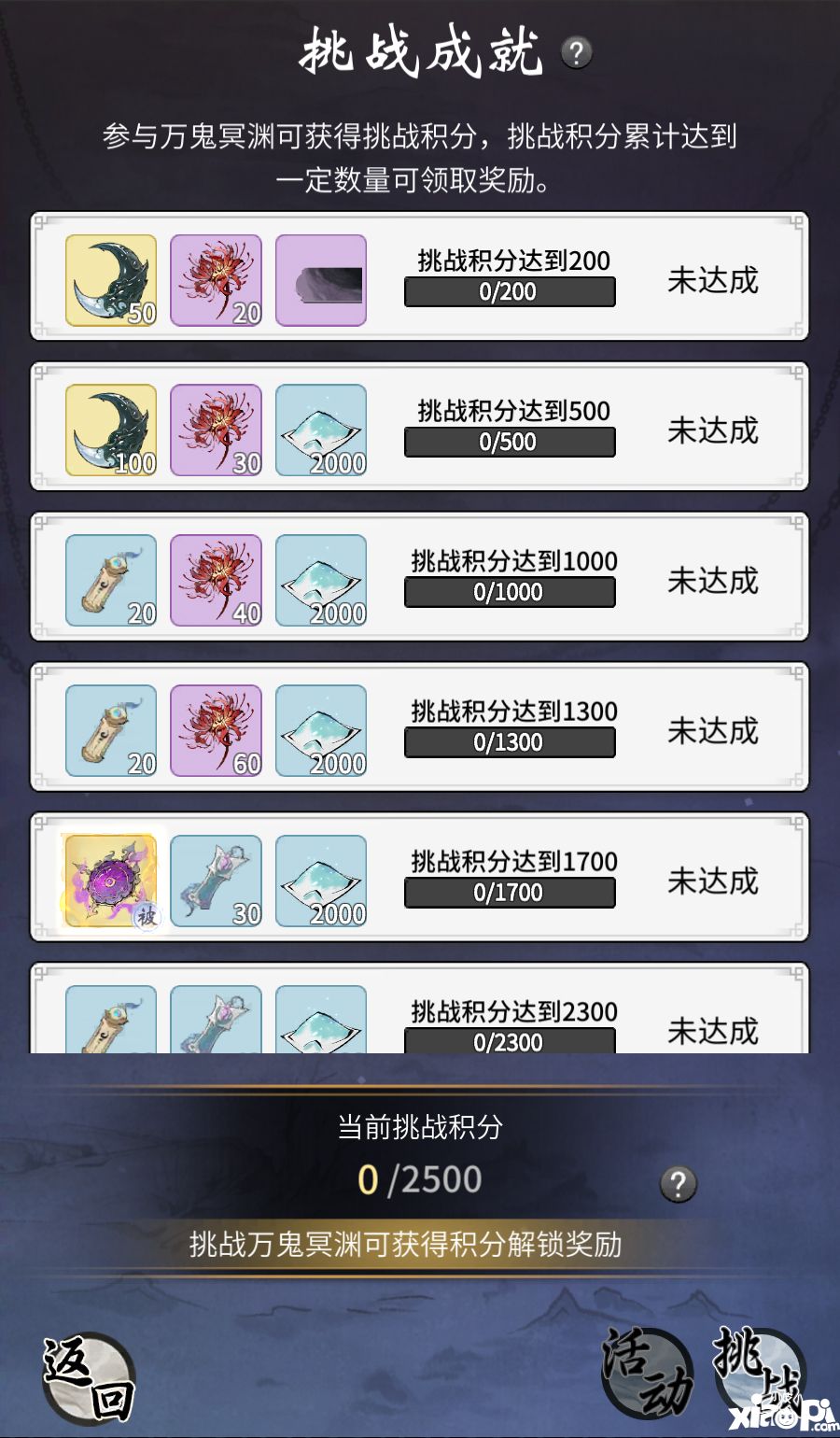View red flower reward in 200 points row

(x=216, y=280)
